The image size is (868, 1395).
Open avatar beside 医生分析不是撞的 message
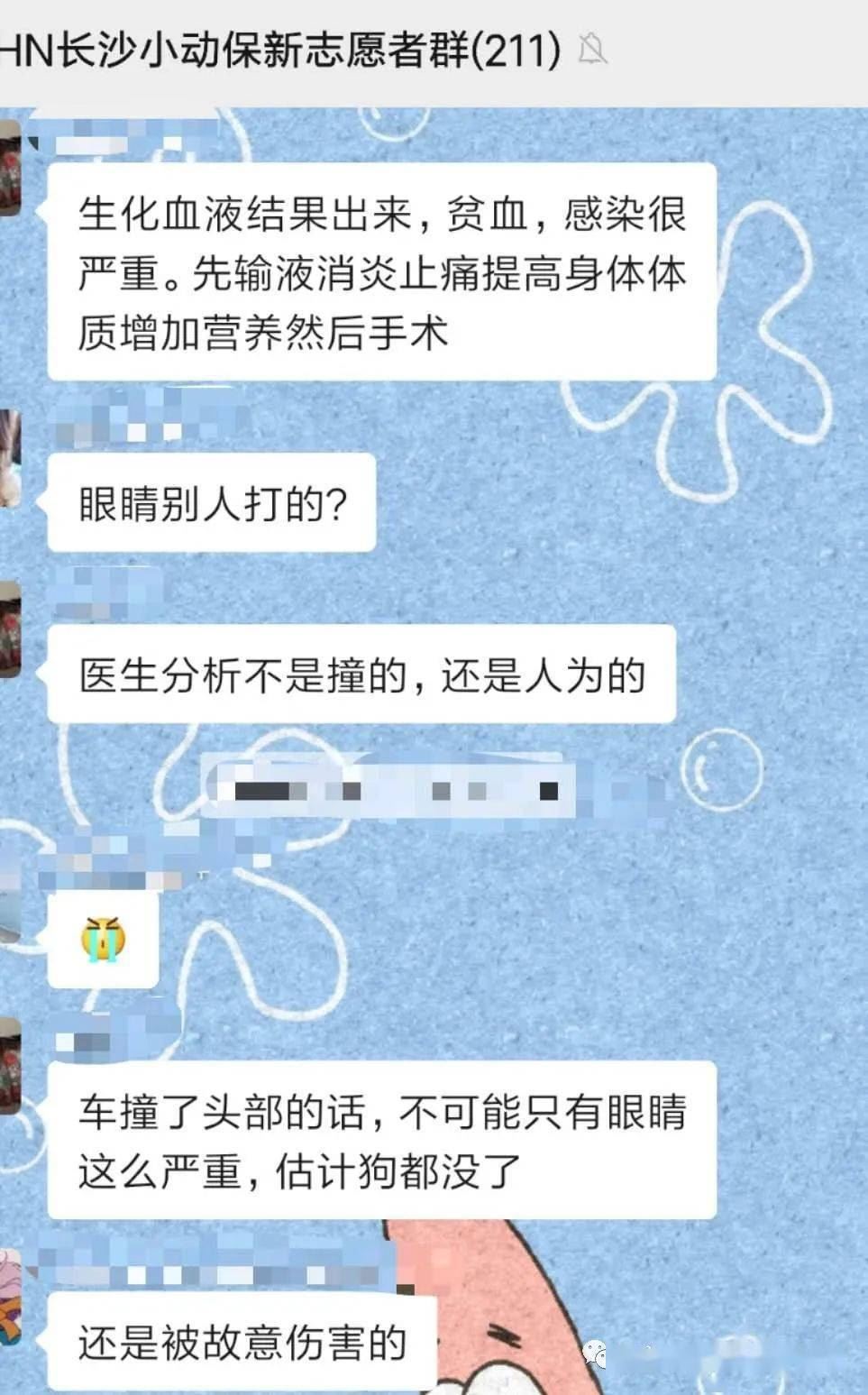(9, 629)
